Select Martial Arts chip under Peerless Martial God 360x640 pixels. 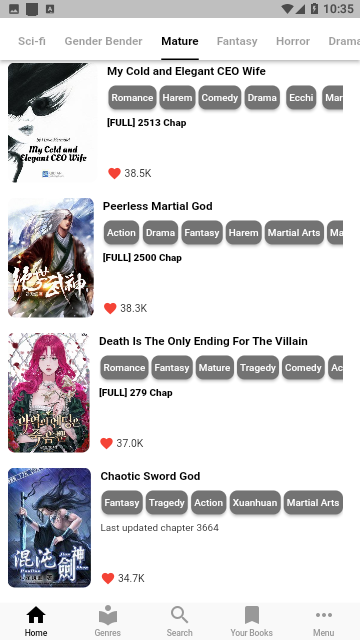(x=294, y=233)
